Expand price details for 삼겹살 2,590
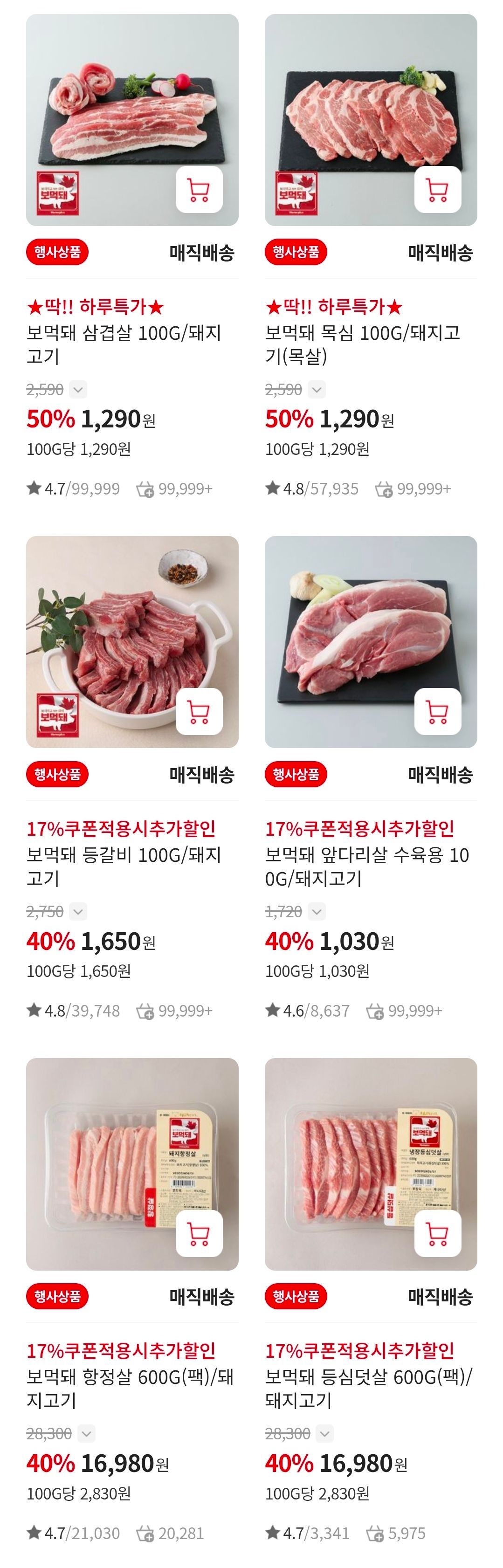This screenshot has height=1568, width=503. (78, 390)
